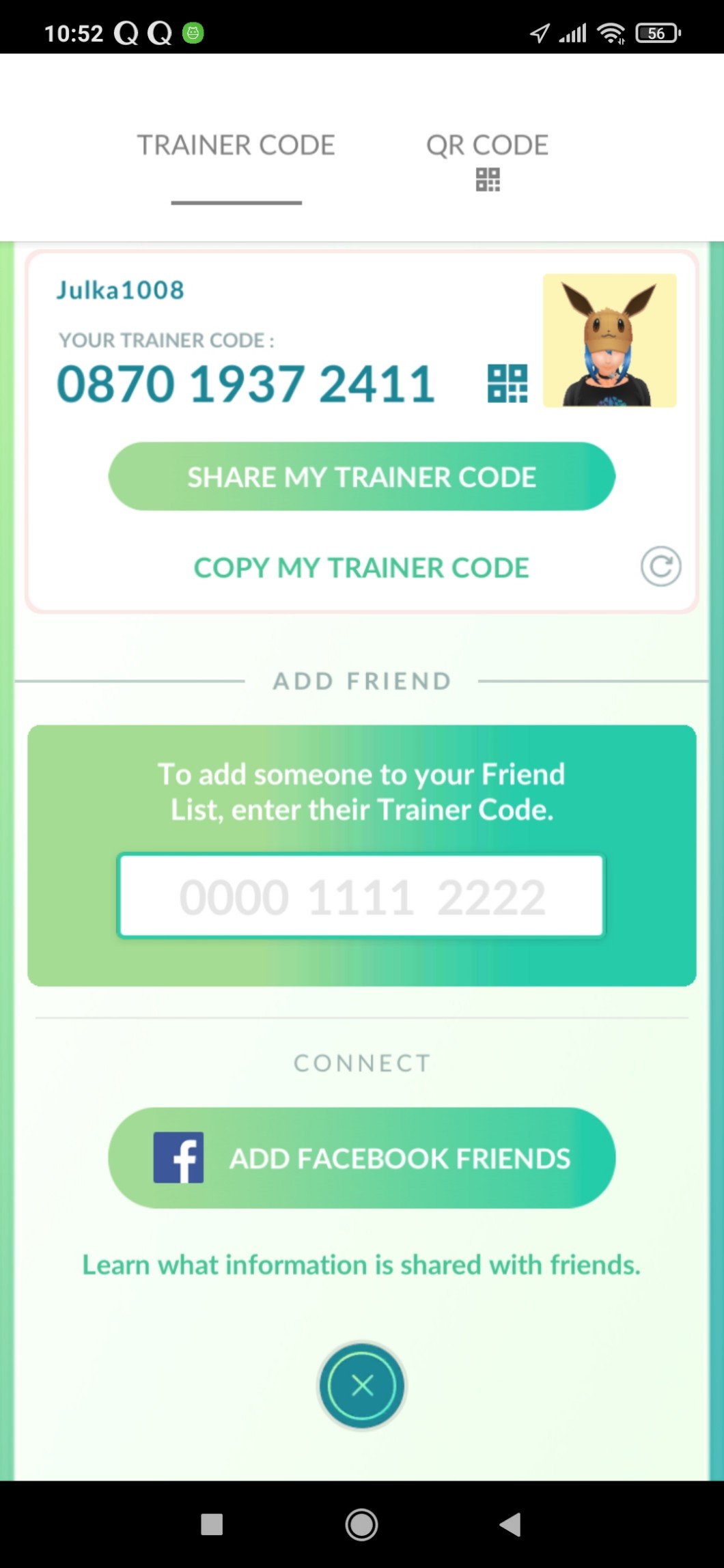Go to the phone home screen
Viewport: 724px width, 1568px height.
pos(361,1524)
